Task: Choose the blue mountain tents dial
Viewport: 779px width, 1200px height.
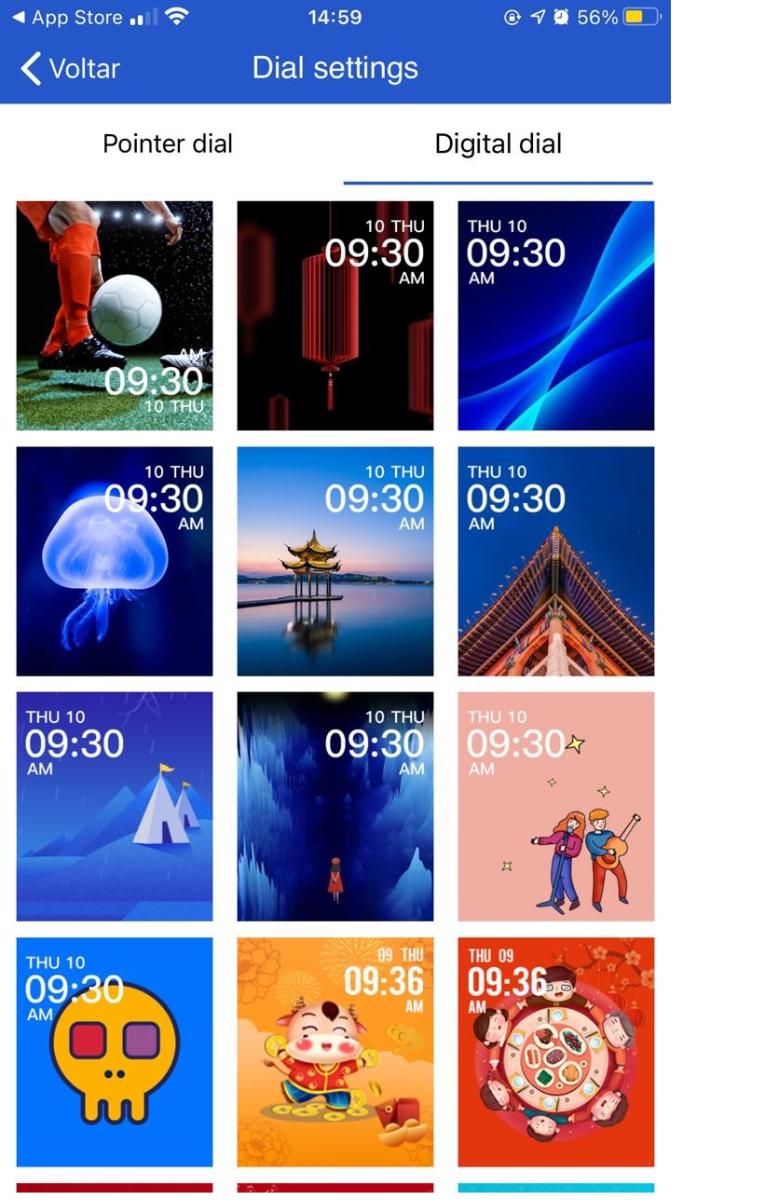Action: 114,806
